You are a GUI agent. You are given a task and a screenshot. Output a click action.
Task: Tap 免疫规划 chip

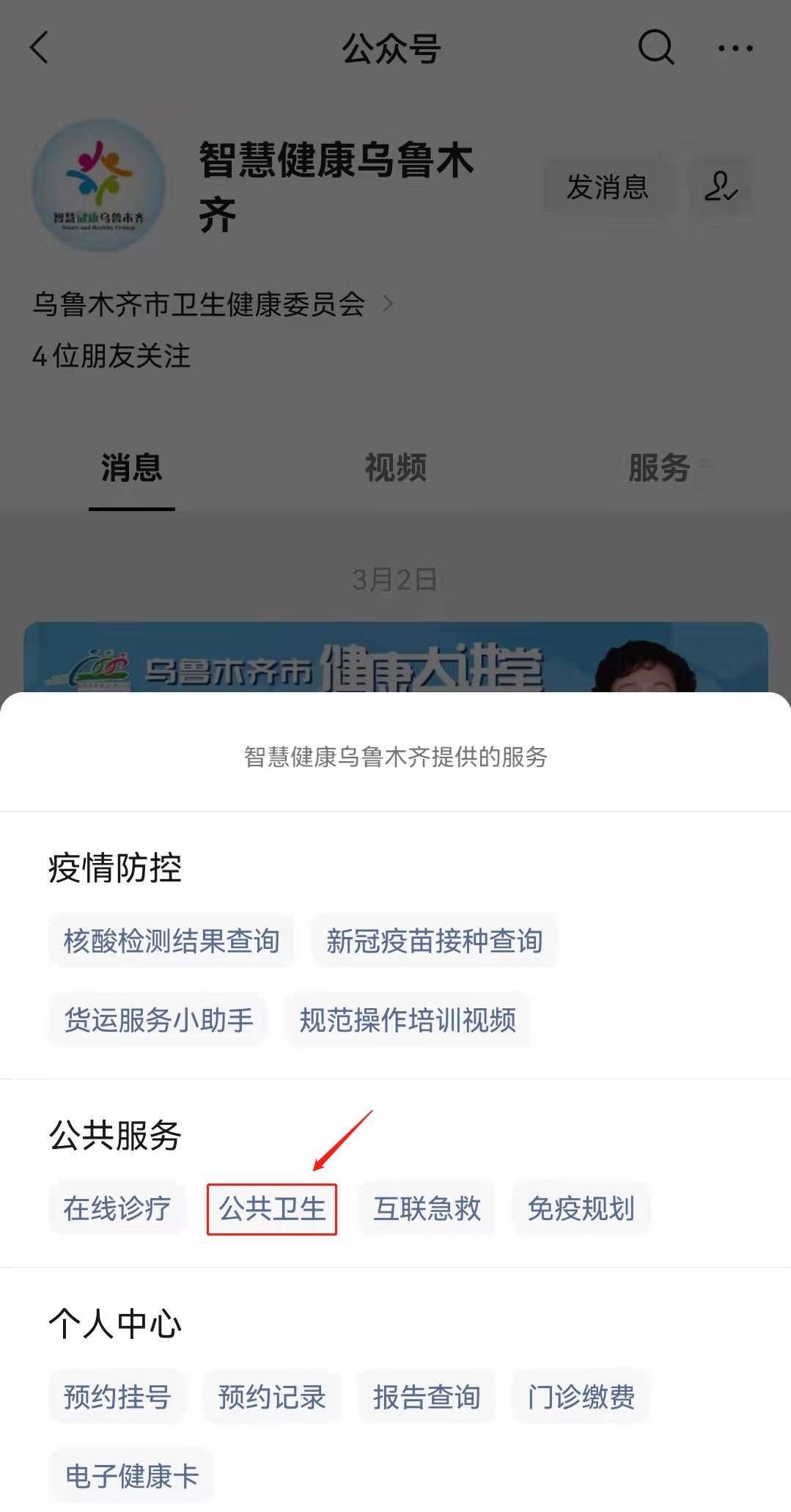pyautogui.click(x=581, y=1208)
